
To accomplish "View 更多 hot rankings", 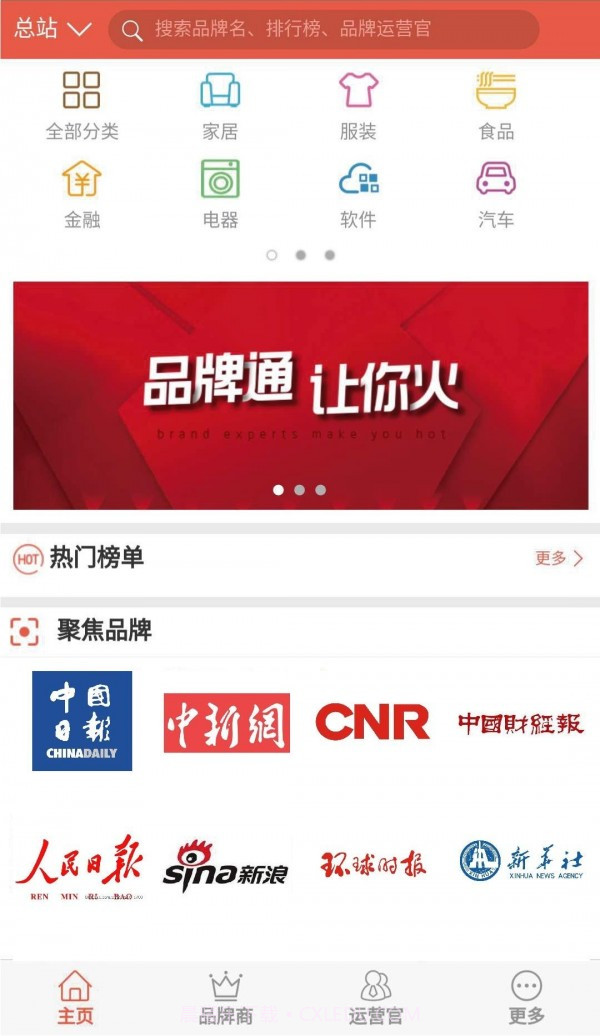I will pyautogui.click(x=559, y=558).
